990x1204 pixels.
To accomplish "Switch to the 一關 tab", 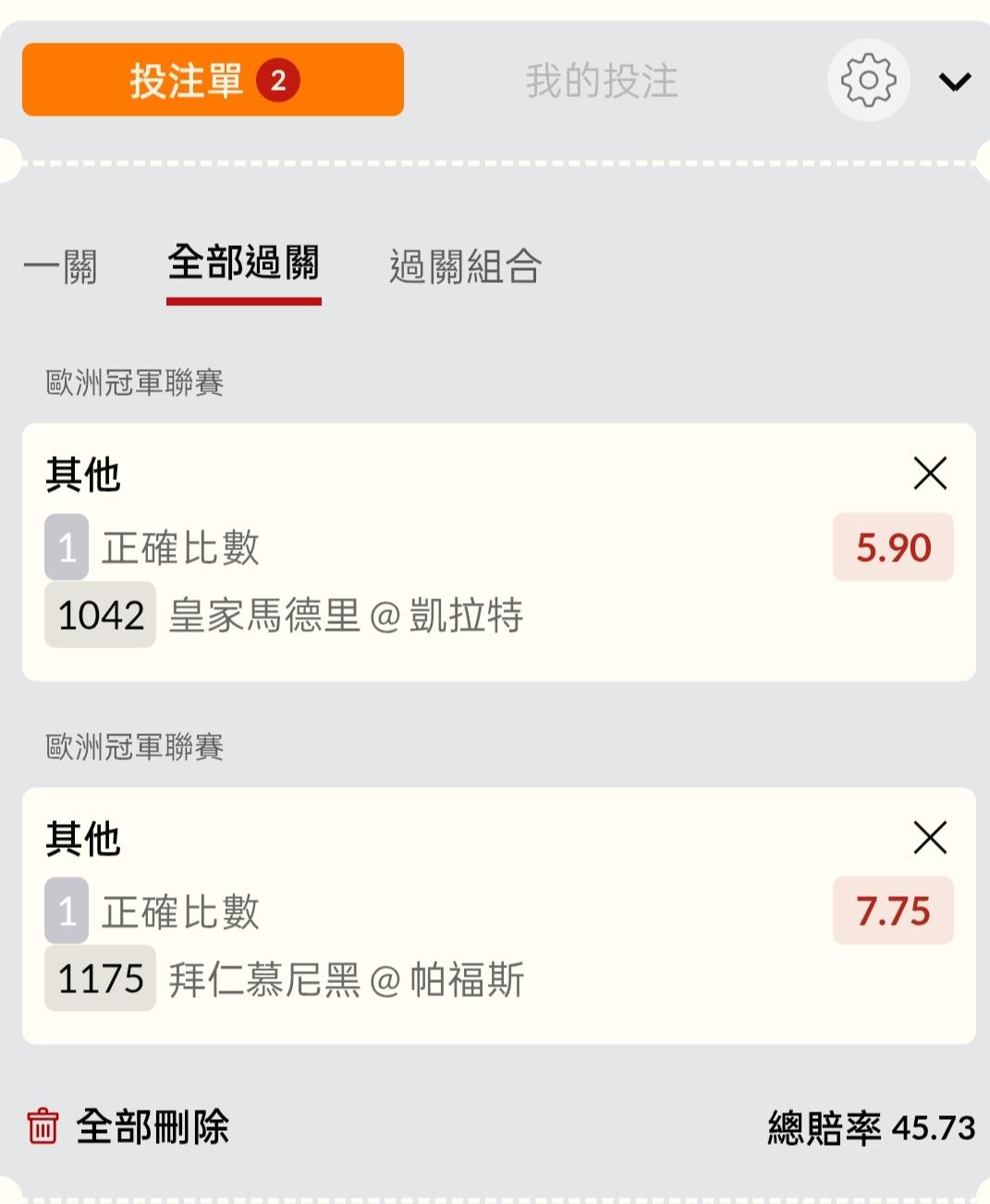I will 60,268.
